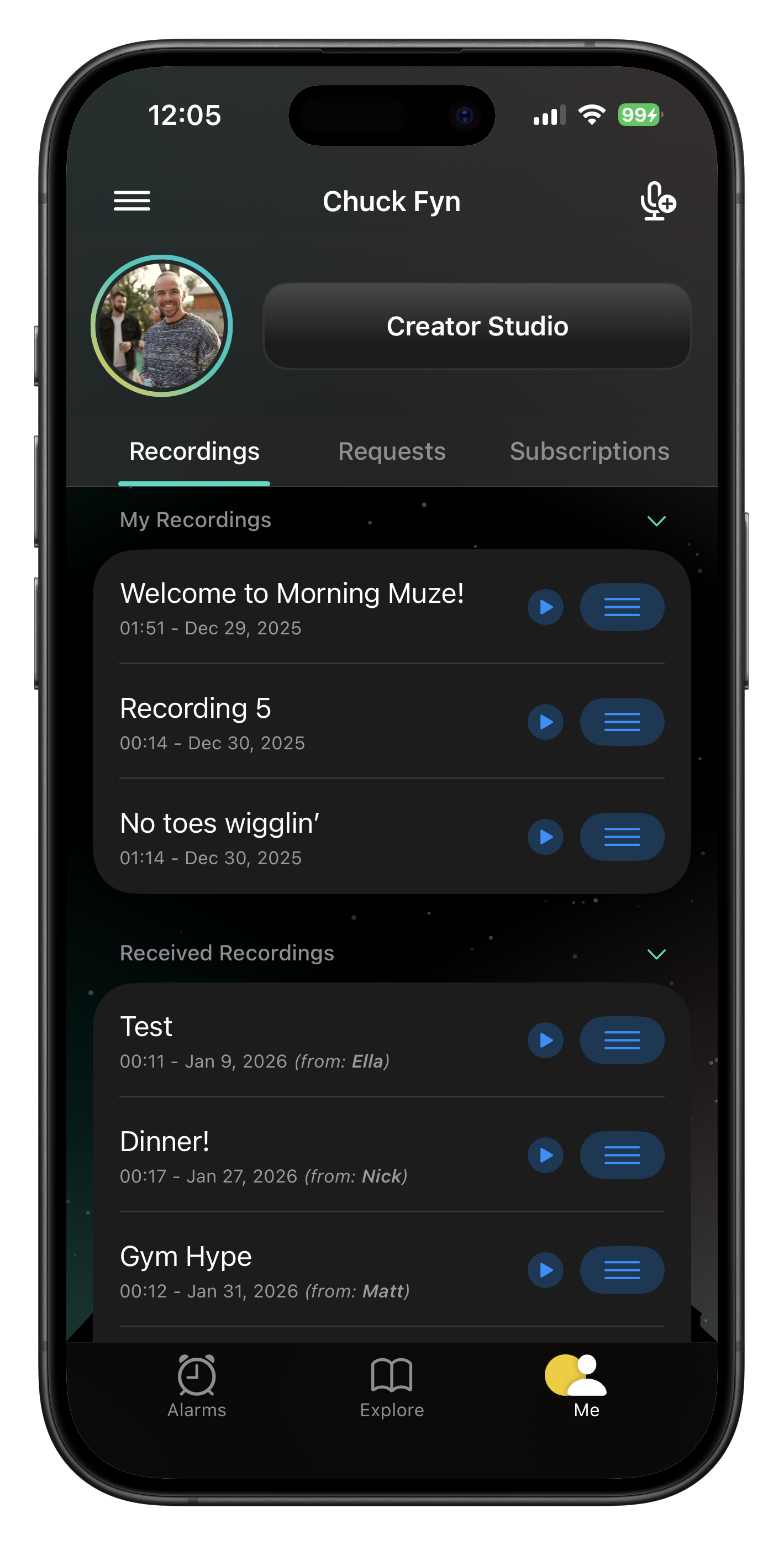Image resolution: width=784 pixels, height=1545 pixels.
Task: Collapse the My Recordings section
Action: click(656, 521)
